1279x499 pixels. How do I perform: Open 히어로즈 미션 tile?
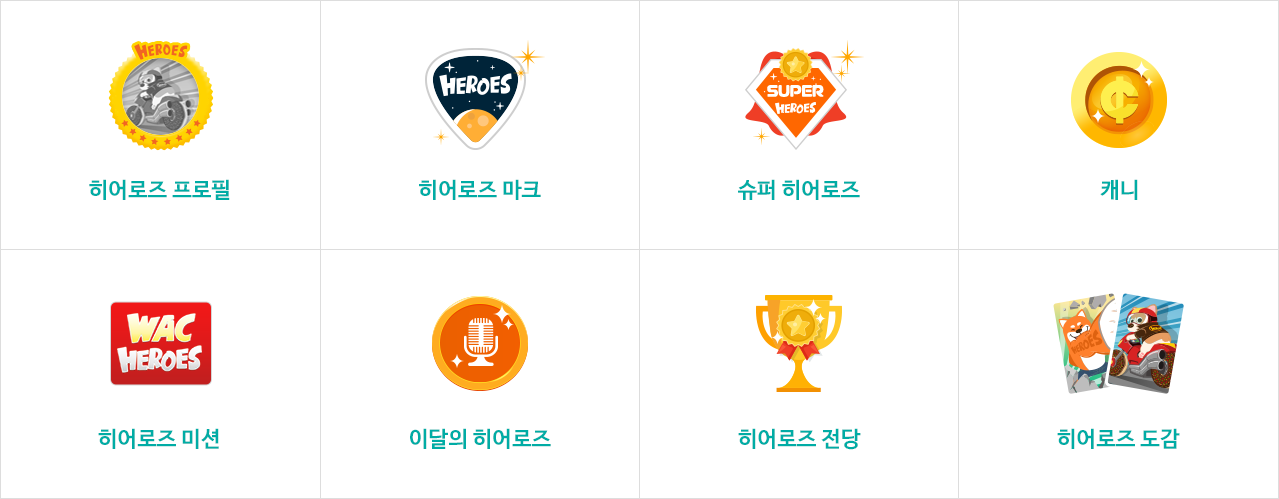point(160,374)
